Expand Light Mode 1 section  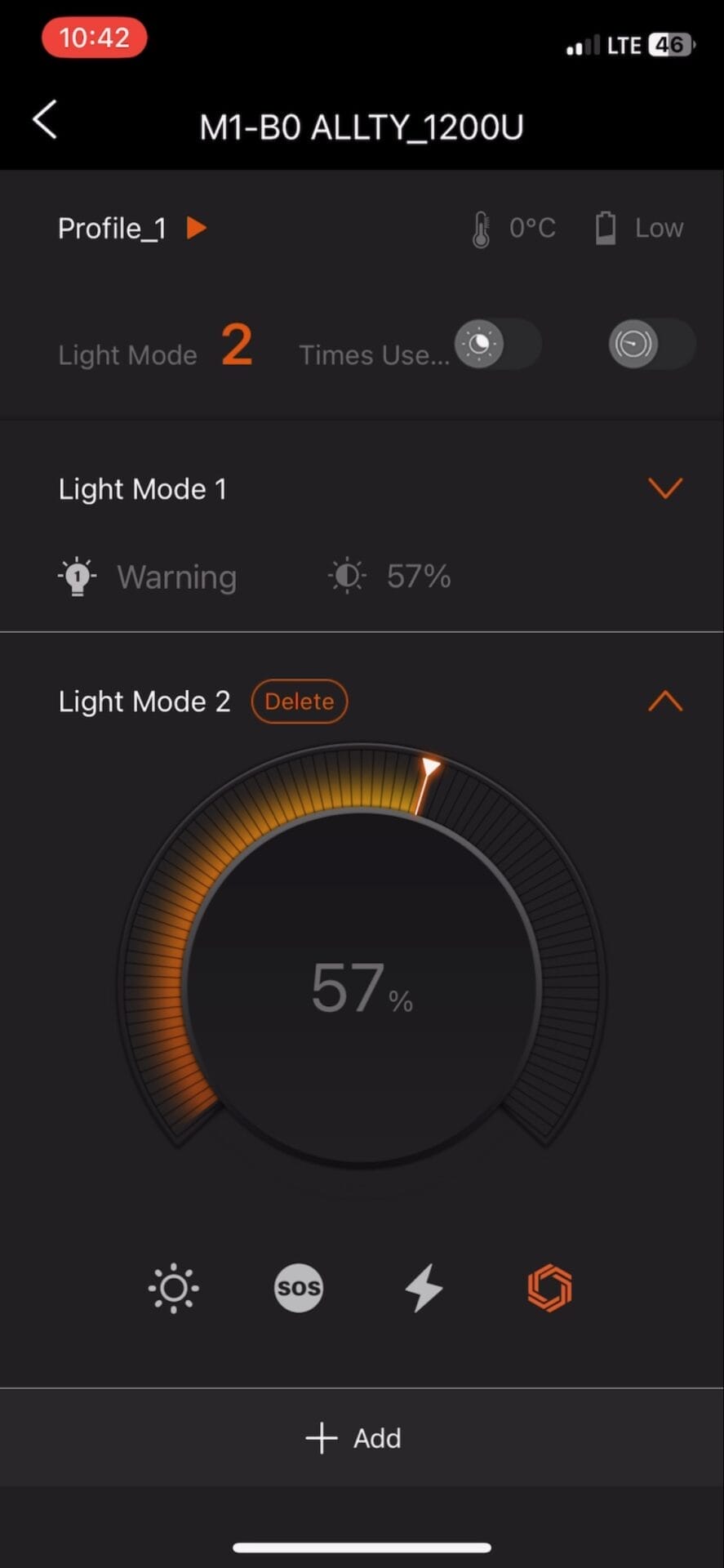click(x=665, y=488)
